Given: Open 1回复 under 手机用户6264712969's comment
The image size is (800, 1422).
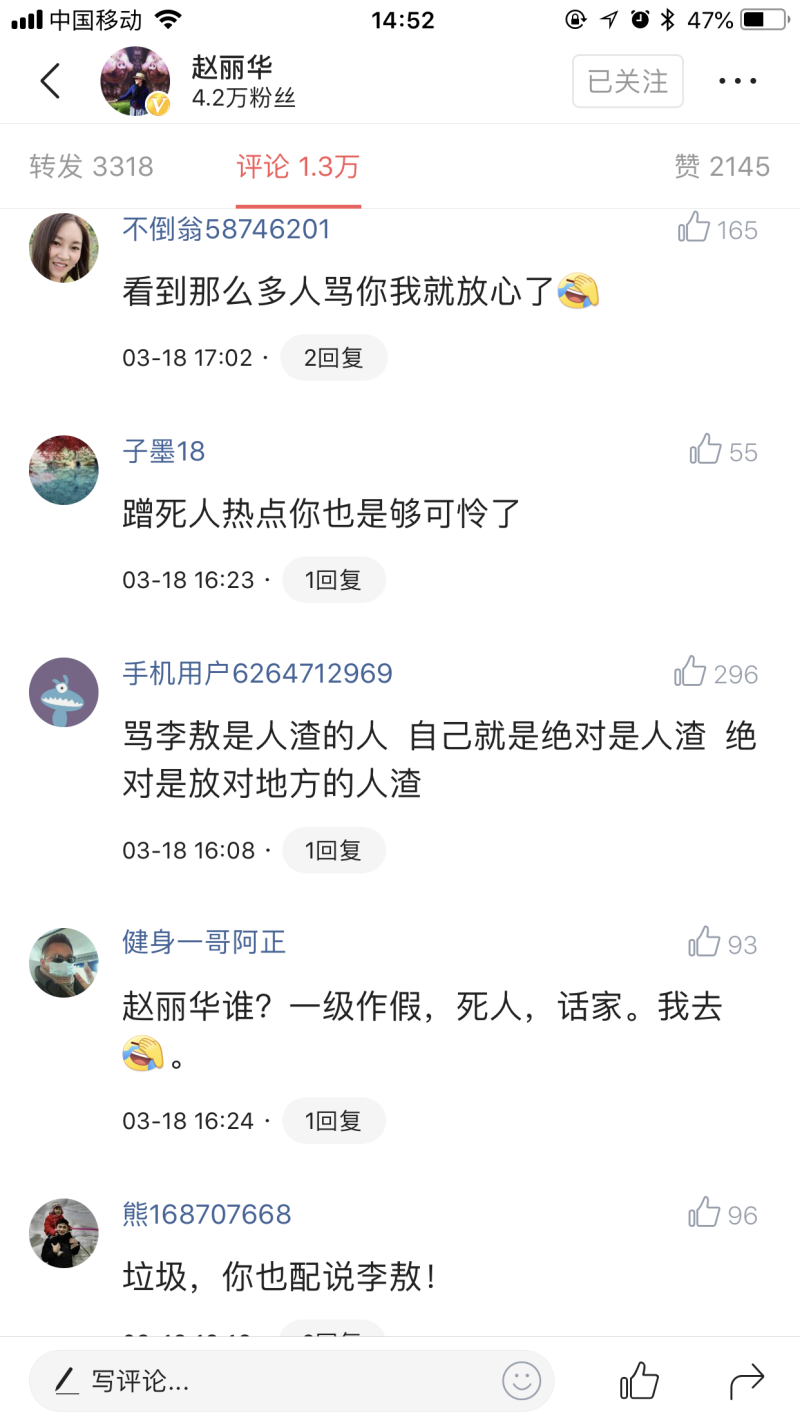Looking at the screenshot, I should [x=334, y=850].
